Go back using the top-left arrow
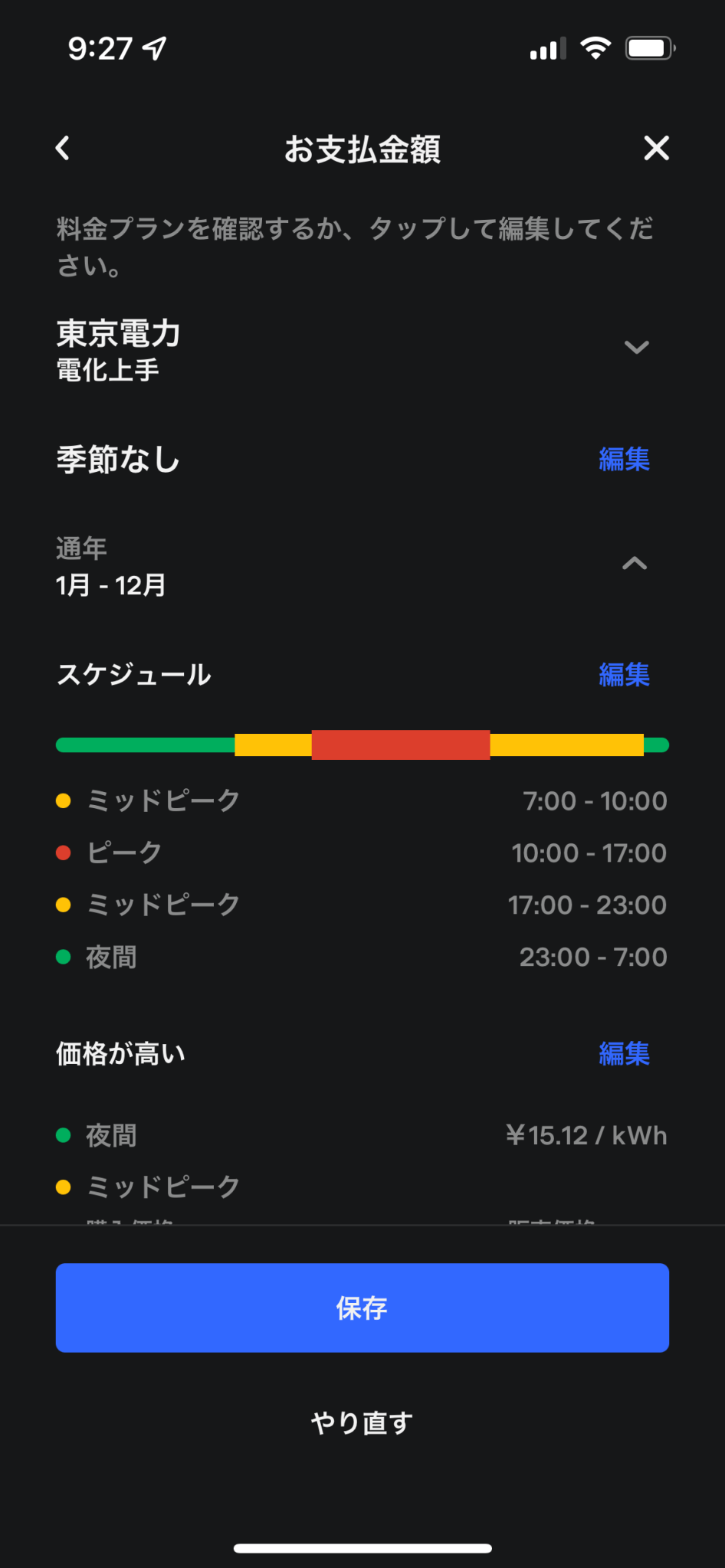The image size is (725, 1568). tap(64, 148)
